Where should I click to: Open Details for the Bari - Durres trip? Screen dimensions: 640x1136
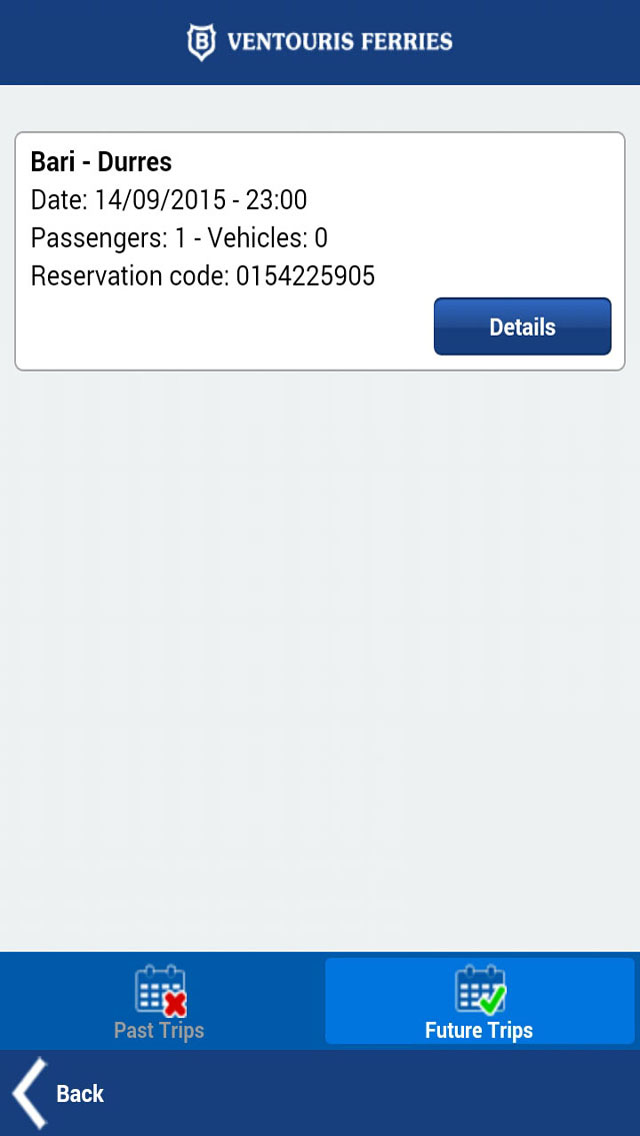522,326
